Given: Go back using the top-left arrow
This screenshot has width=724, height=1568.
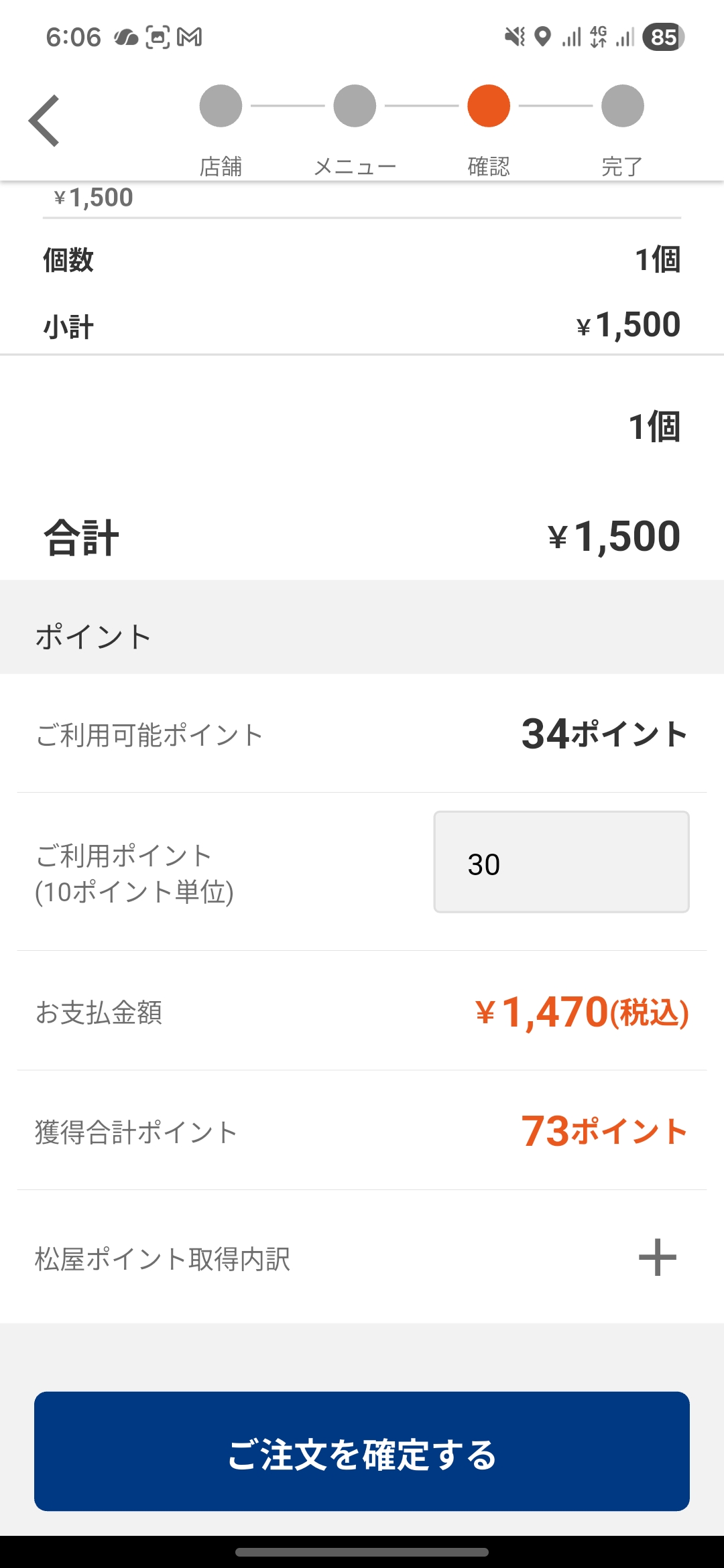Looking at the screenshot, I should (x=44, y=121).
